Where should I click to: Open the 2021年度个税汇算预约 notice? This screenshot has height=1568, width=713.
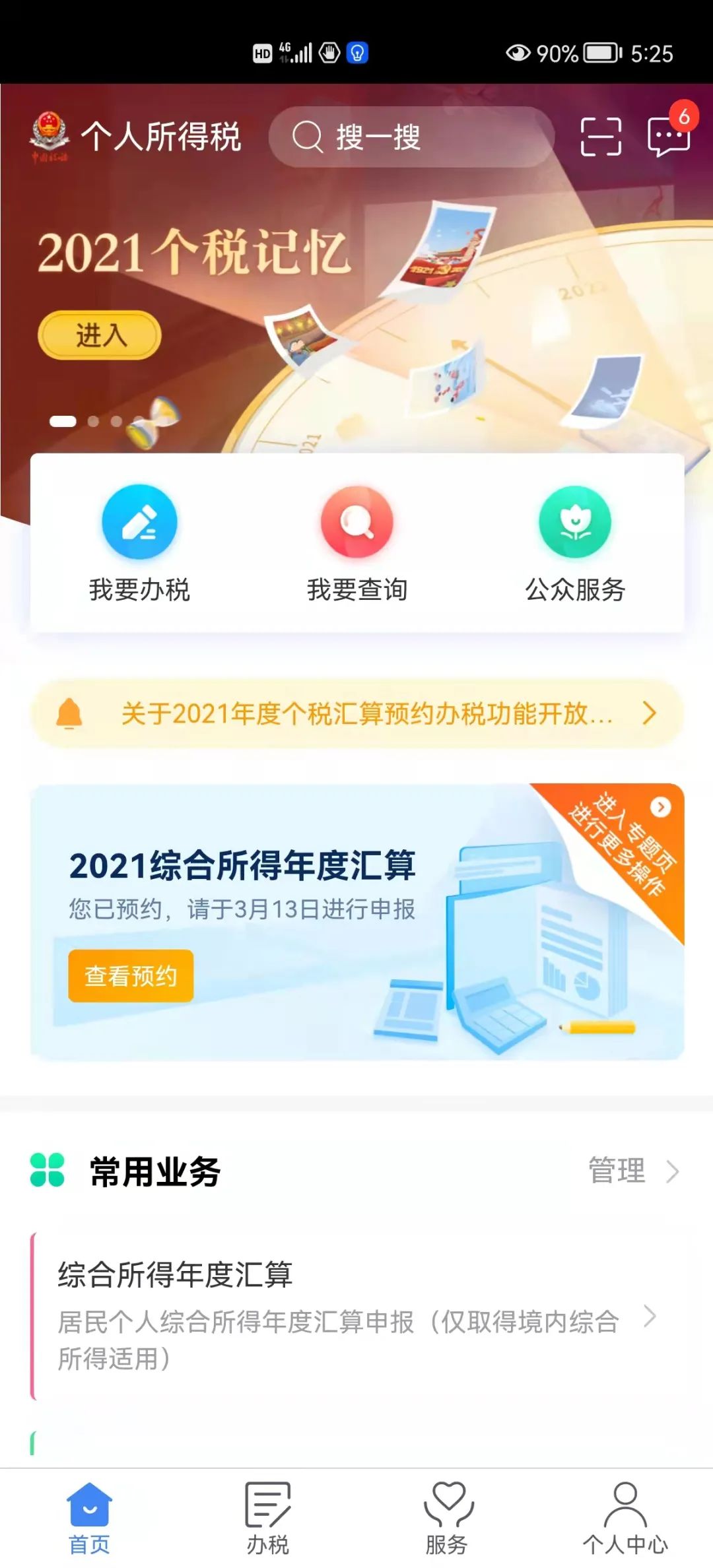click(357, 713)
